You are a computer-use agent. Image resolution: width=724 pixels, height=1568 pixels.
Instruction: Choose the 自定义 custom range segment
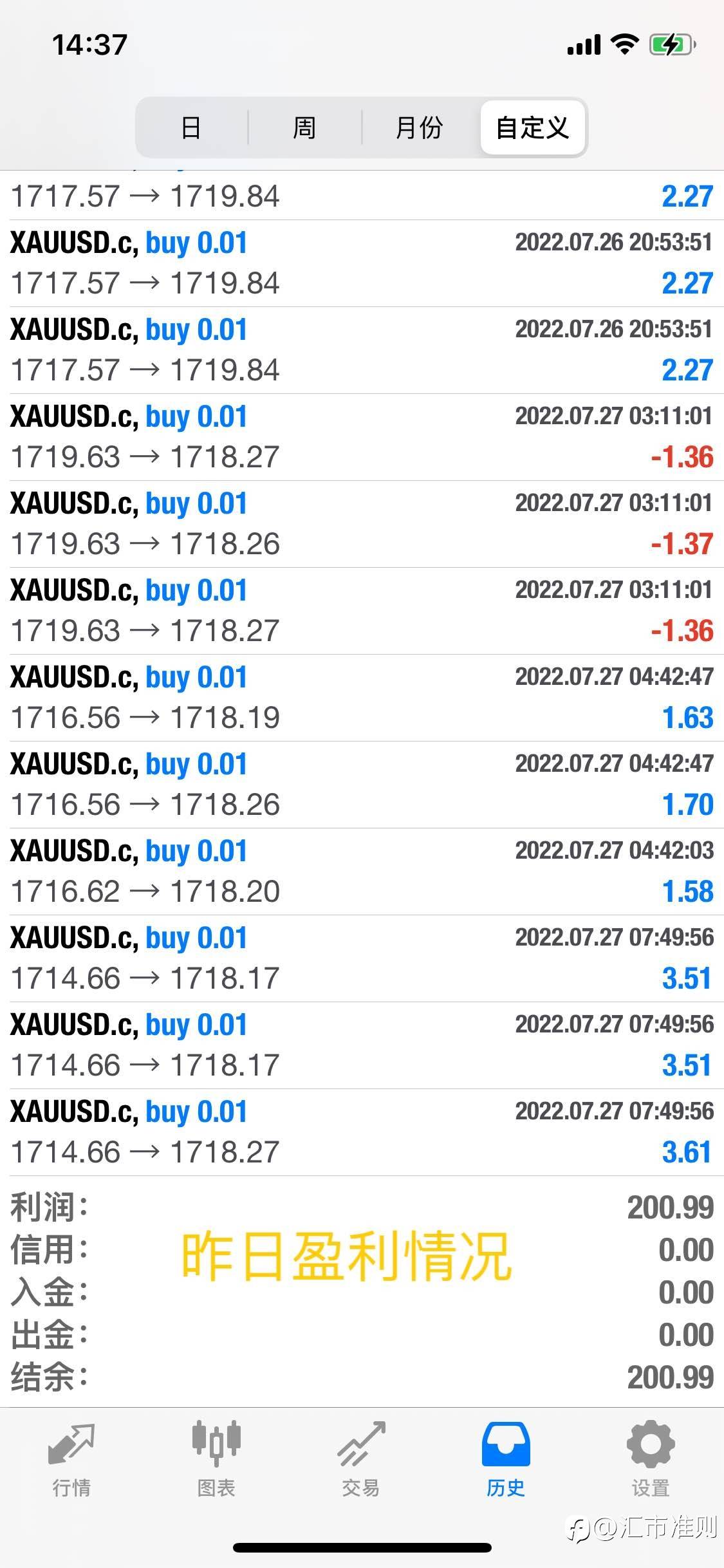(x=532, y=127)
